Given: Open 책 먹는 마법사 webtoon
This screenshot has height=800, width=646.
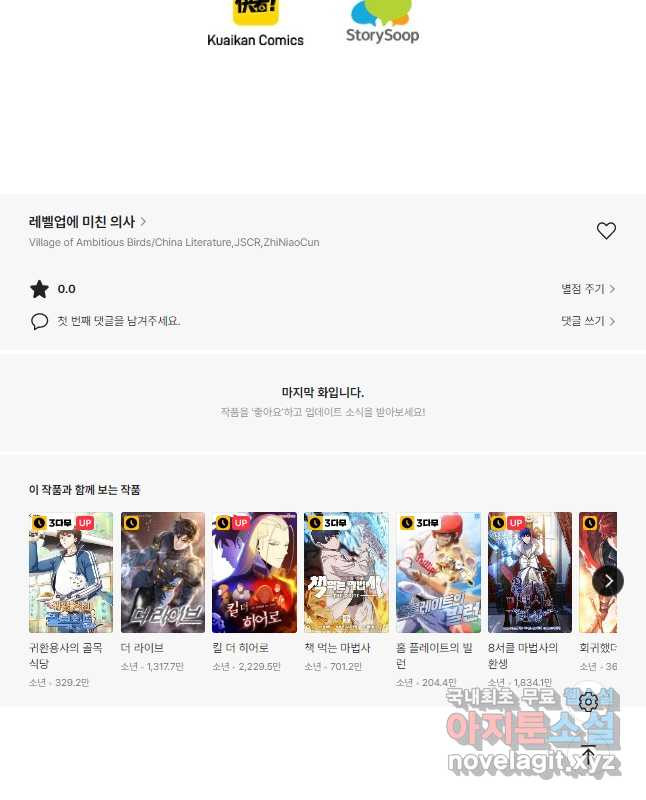Looking at the screenshot, I should pos(346,573).
